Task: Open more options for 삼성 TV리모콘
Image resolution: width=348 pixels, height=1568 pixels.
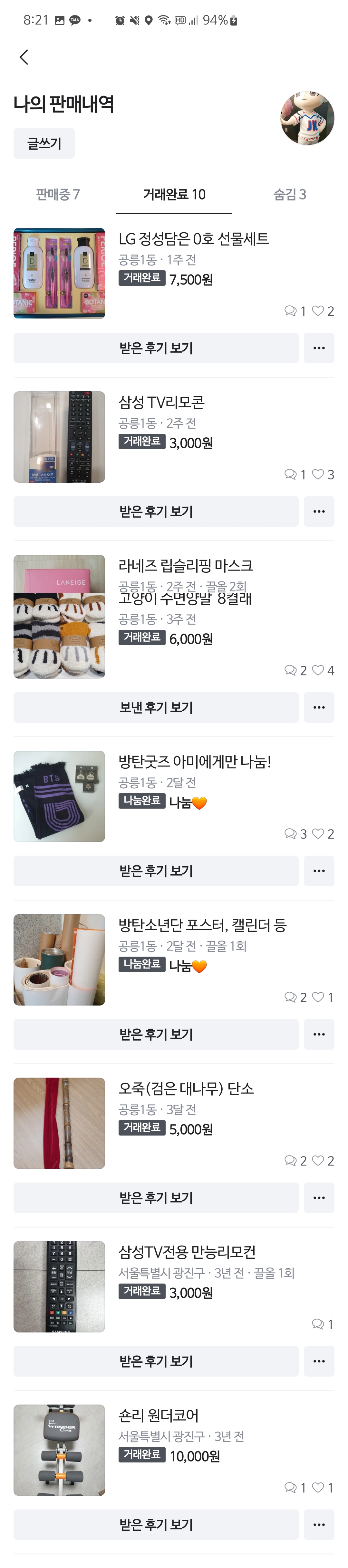Action: (319, 511)
